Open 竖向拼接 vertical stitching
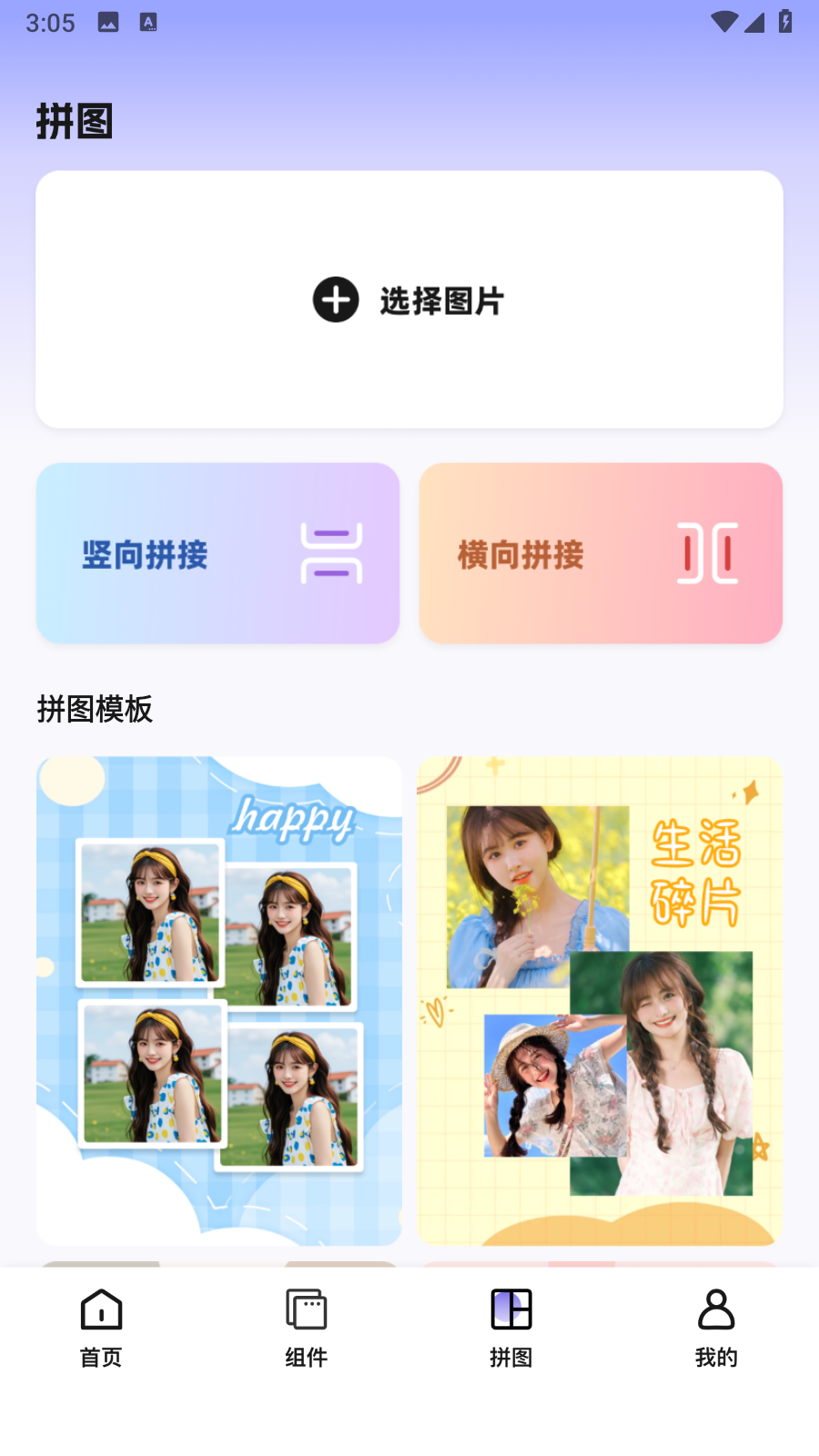The image size is (819, 1456). pos(218,553)
